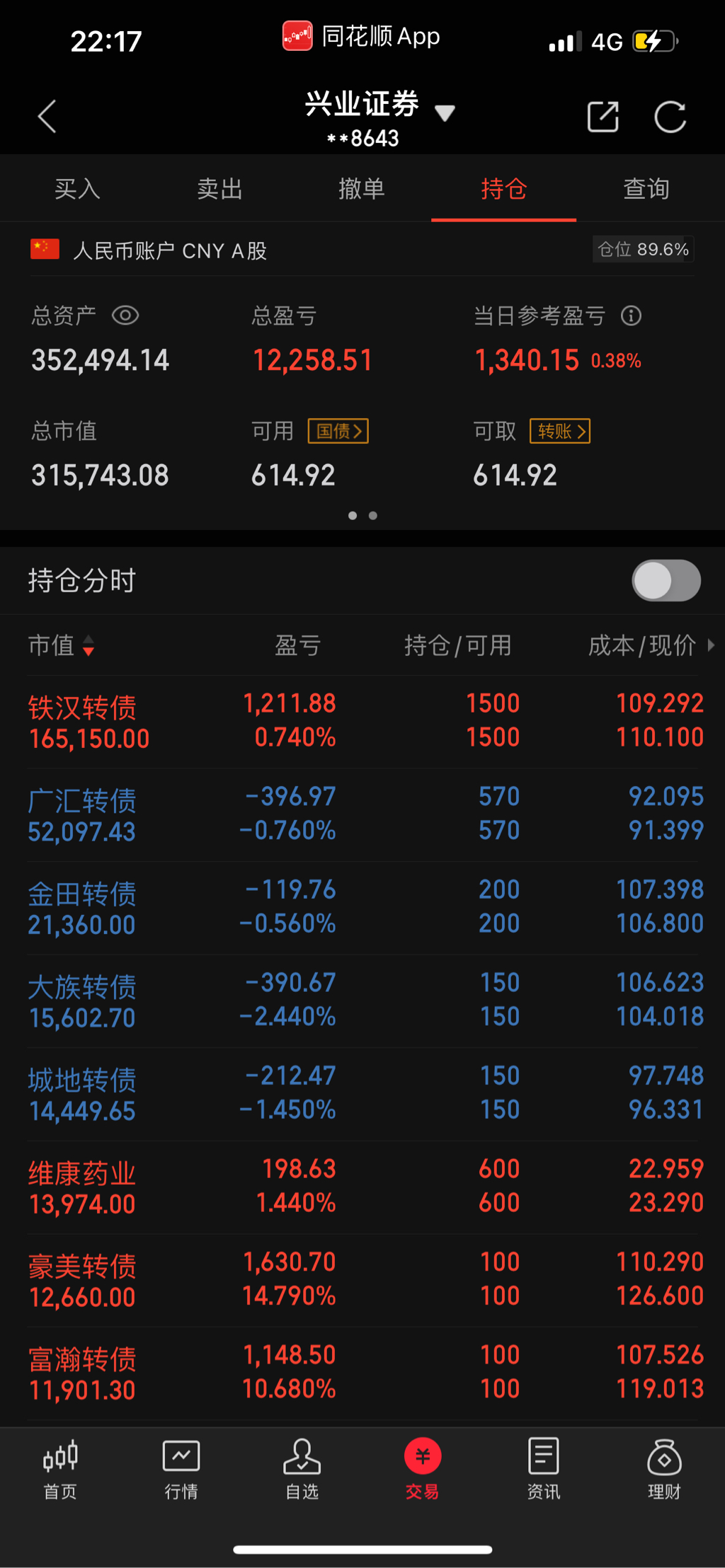
Task: Switch to the 买入 tab
Action: 77,189
